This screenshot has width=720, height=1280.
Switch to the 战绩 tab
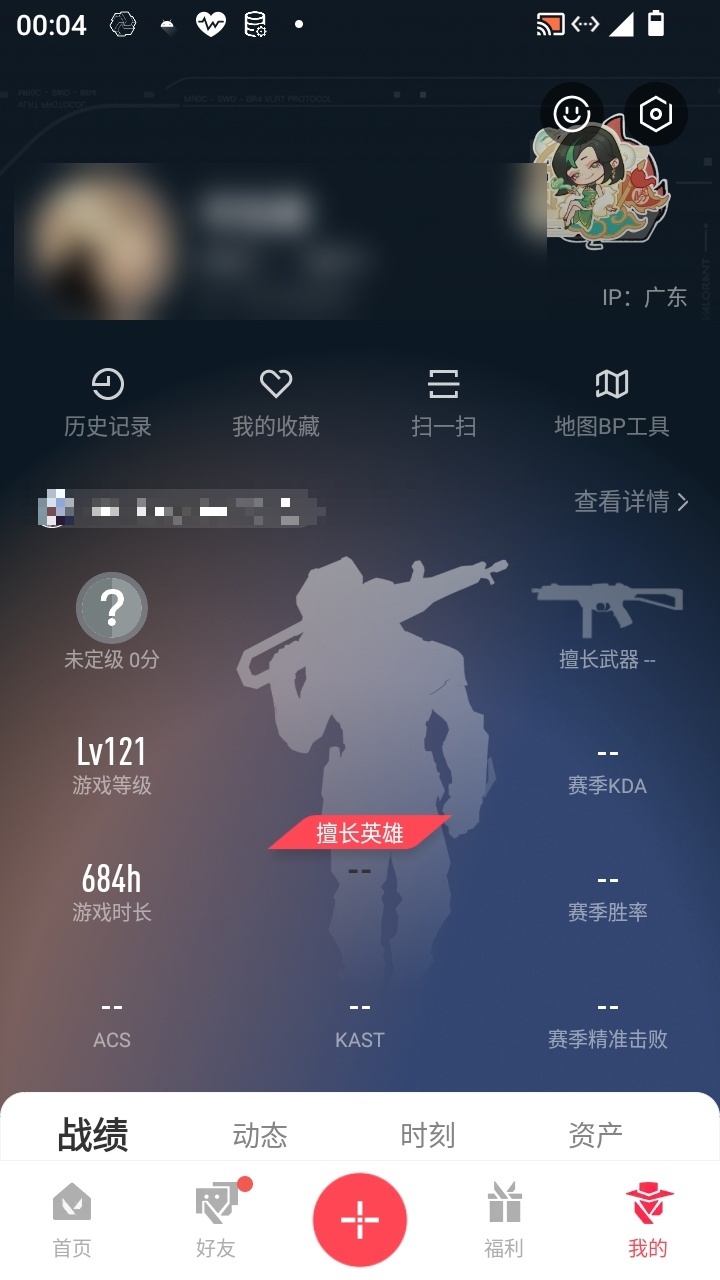pos(93,1135)
